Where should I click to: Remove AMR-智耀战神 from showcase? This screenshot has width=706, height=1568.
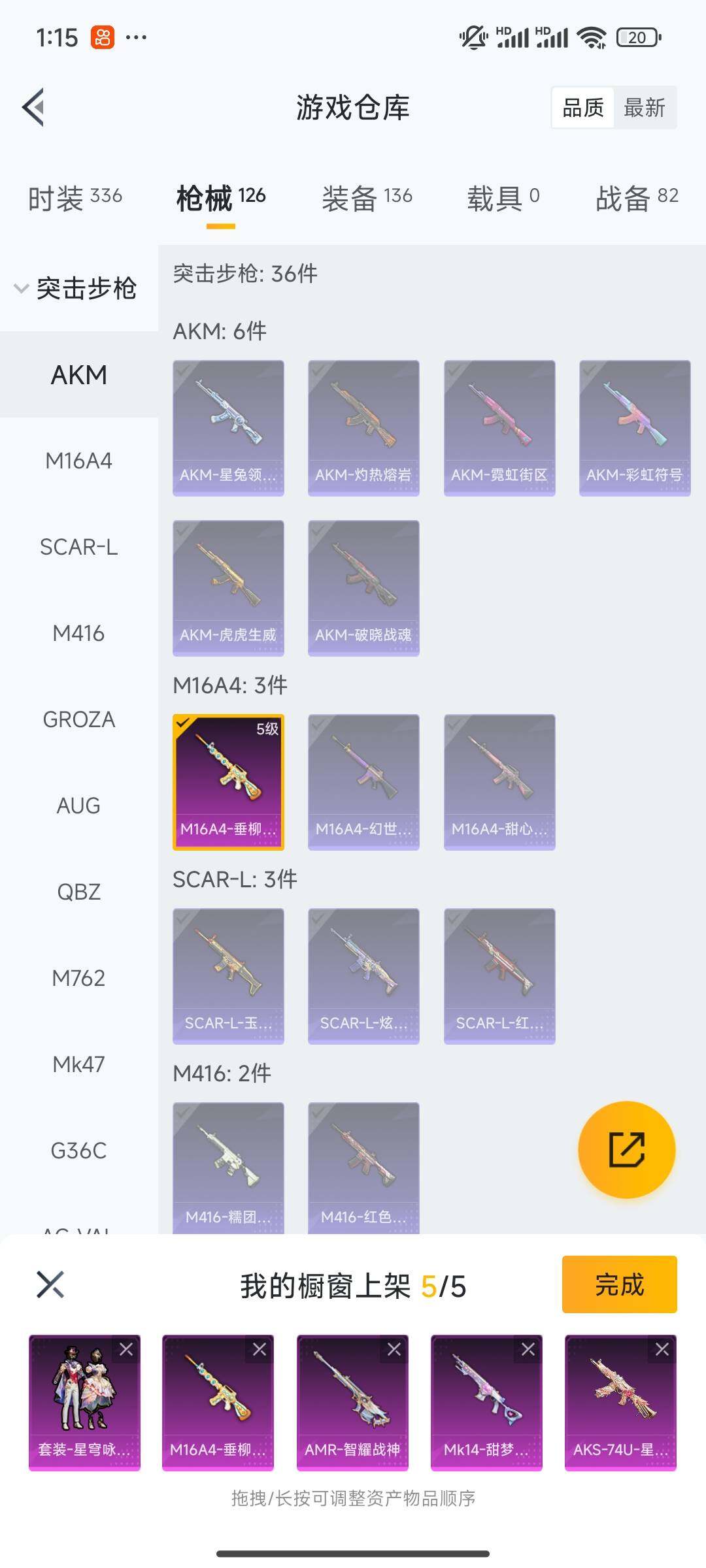tap(394, 1349)
